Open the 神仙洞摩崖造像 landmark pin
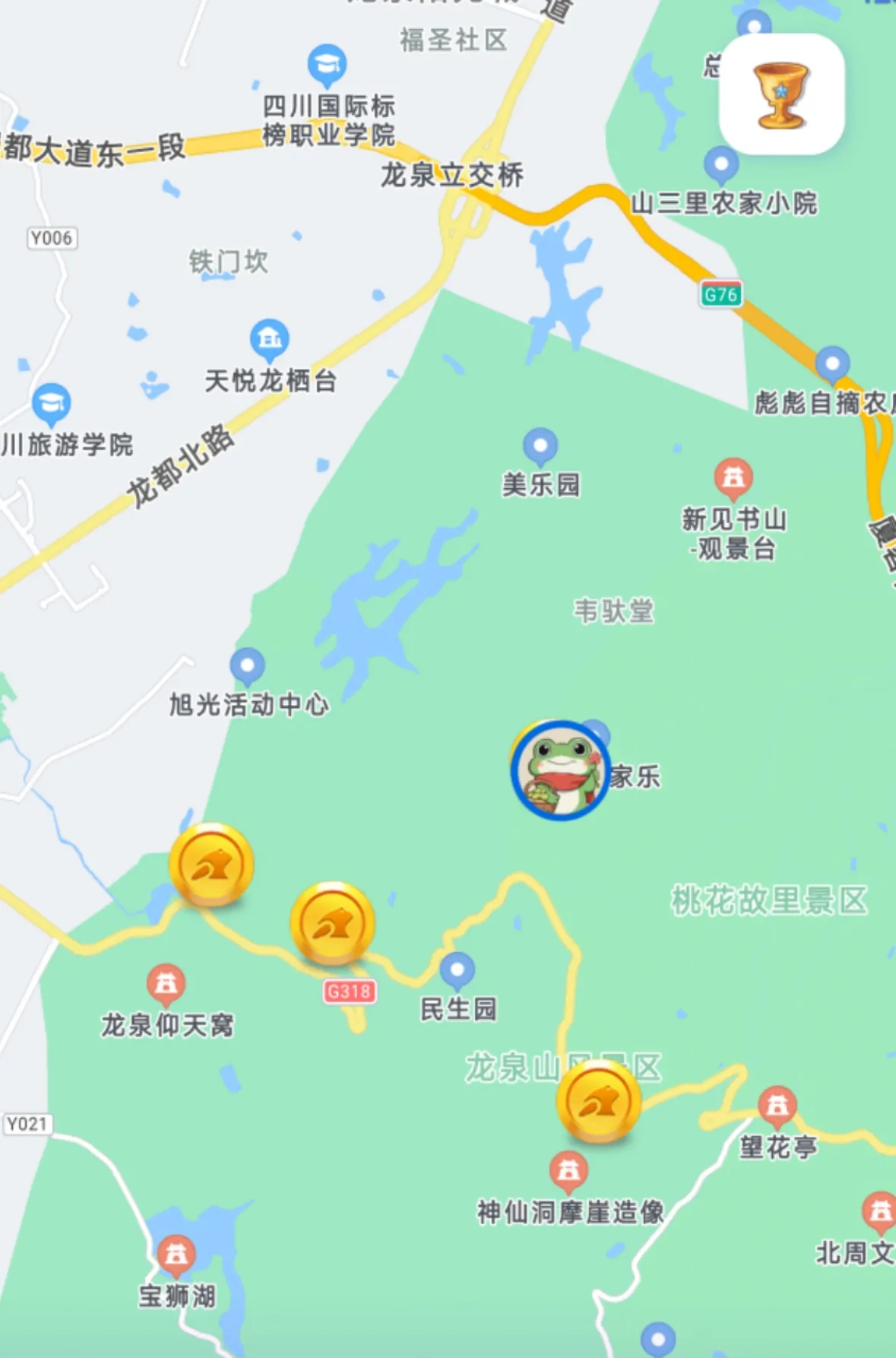 coord(568,1170)
